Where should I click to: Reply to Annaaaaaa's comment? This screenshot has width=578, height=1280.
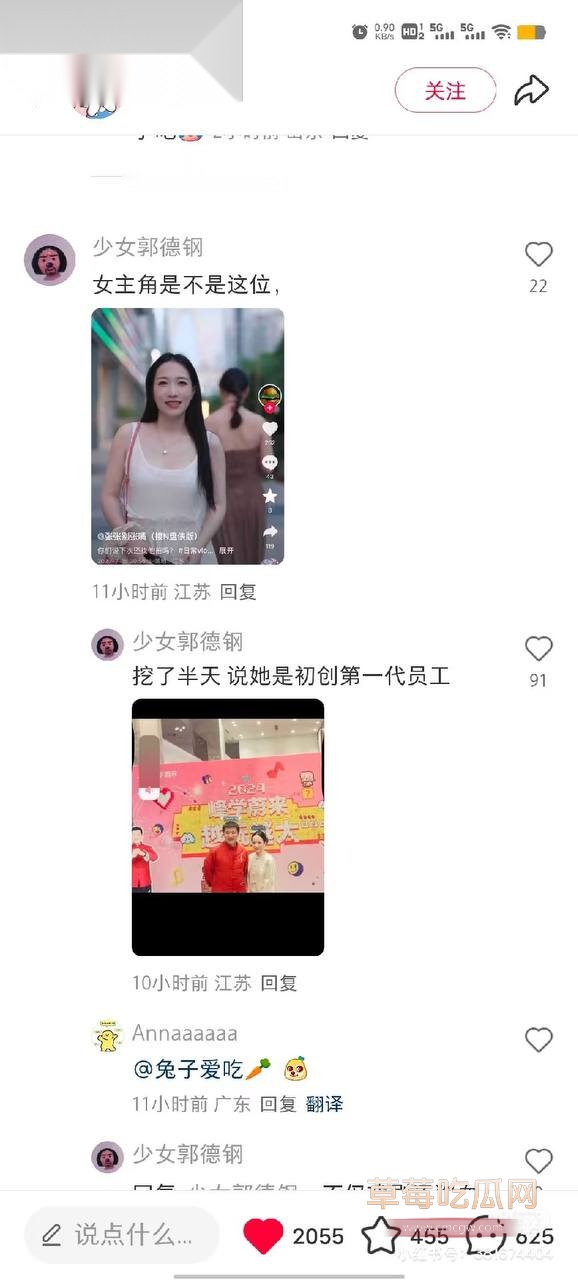[278, 1104]
